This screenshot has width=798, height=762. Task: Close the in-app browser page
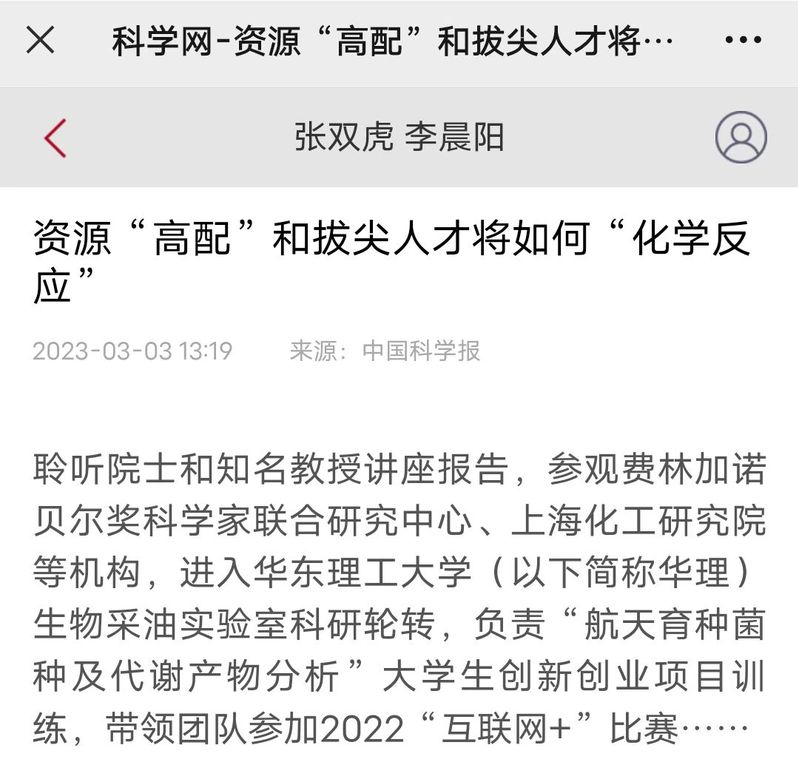click(x=40, y=41)
